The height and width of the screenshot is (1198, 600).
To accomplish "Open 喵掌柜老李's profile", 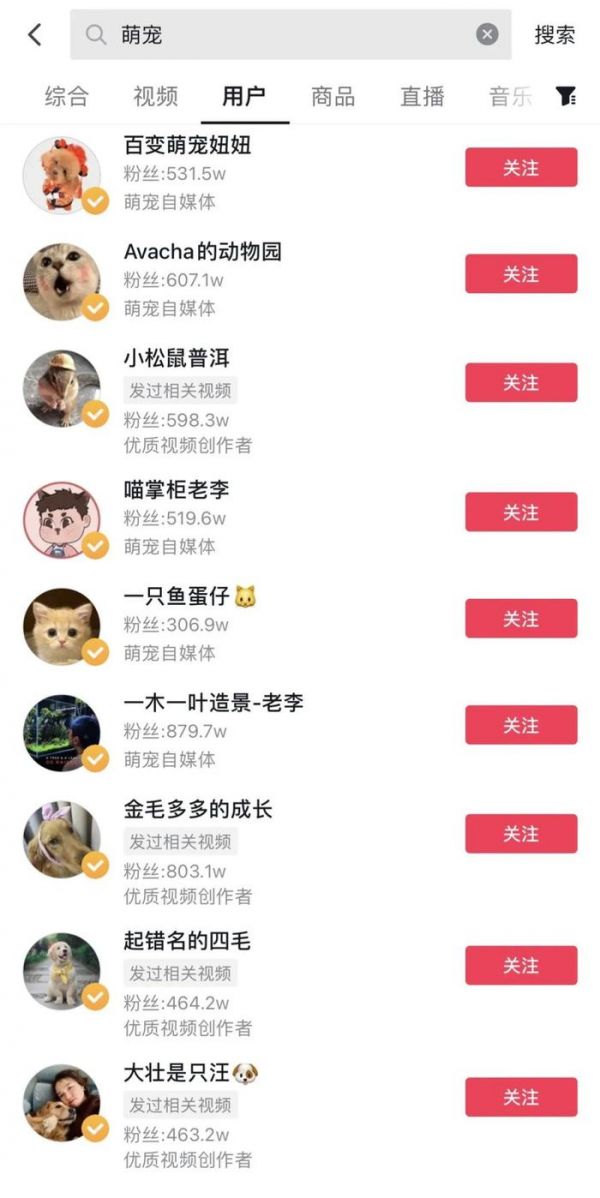I will (176, 491).
